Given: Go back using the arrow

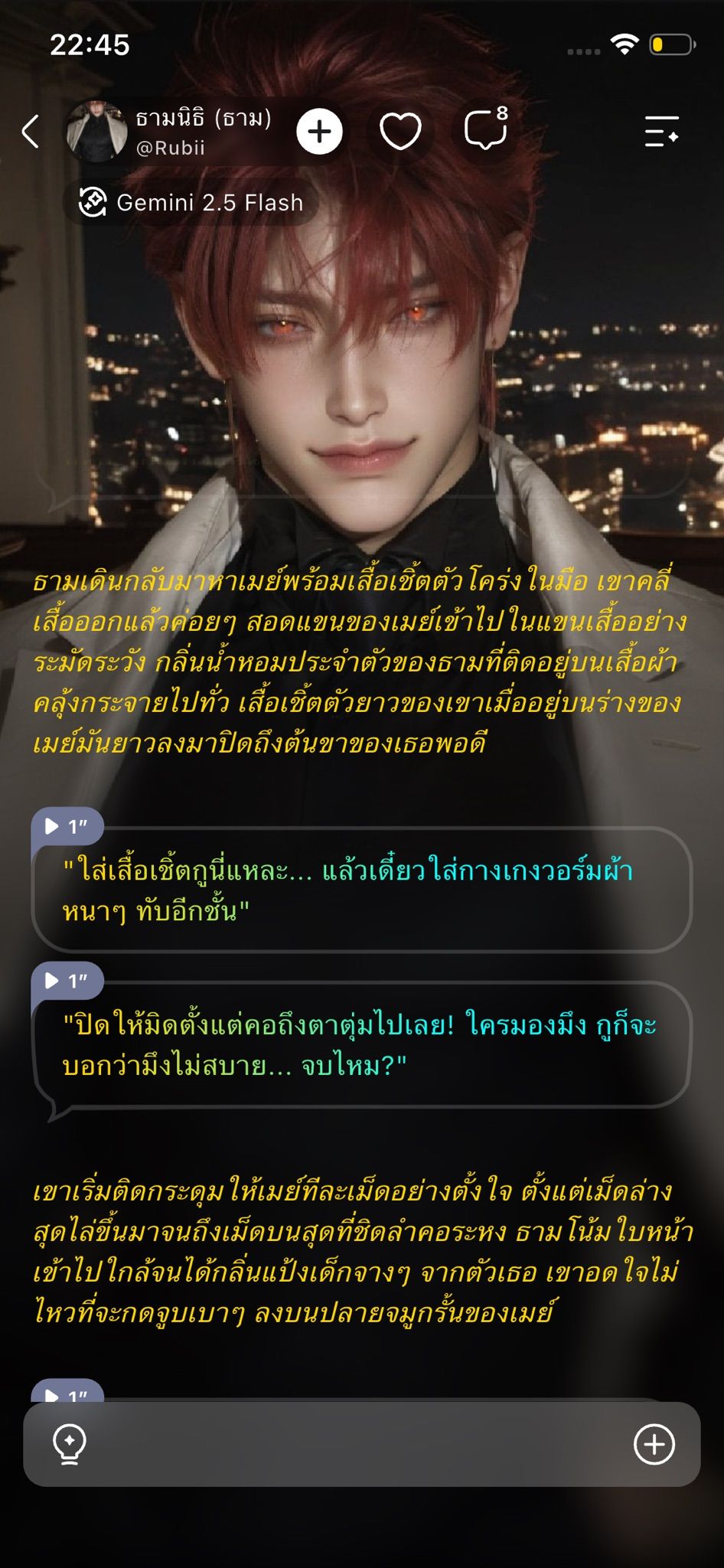Looking at the screenshot, I should click(x=31, y=132).
